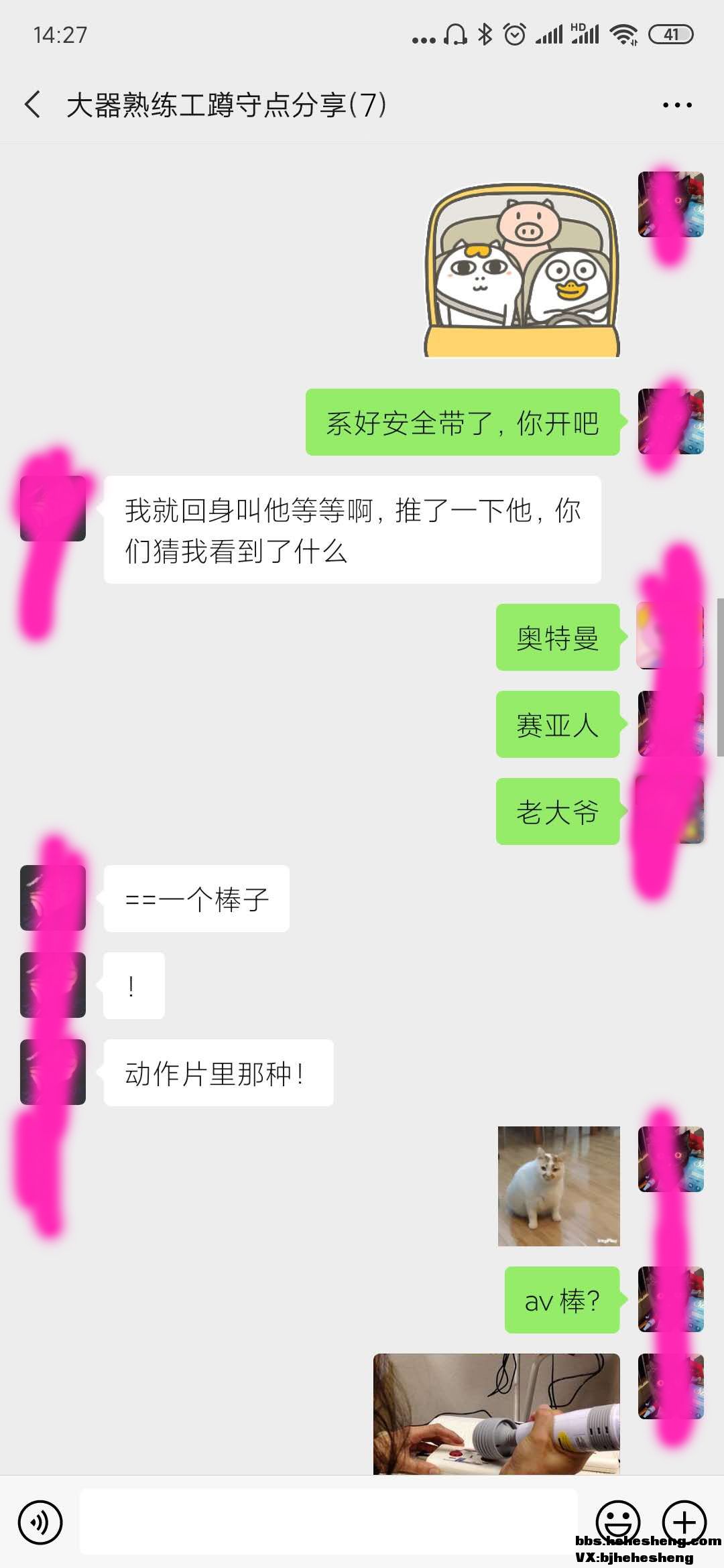This screenshot has height=1568, width=724.
Task: Open the cat photo message
Action: [558, 1186]
